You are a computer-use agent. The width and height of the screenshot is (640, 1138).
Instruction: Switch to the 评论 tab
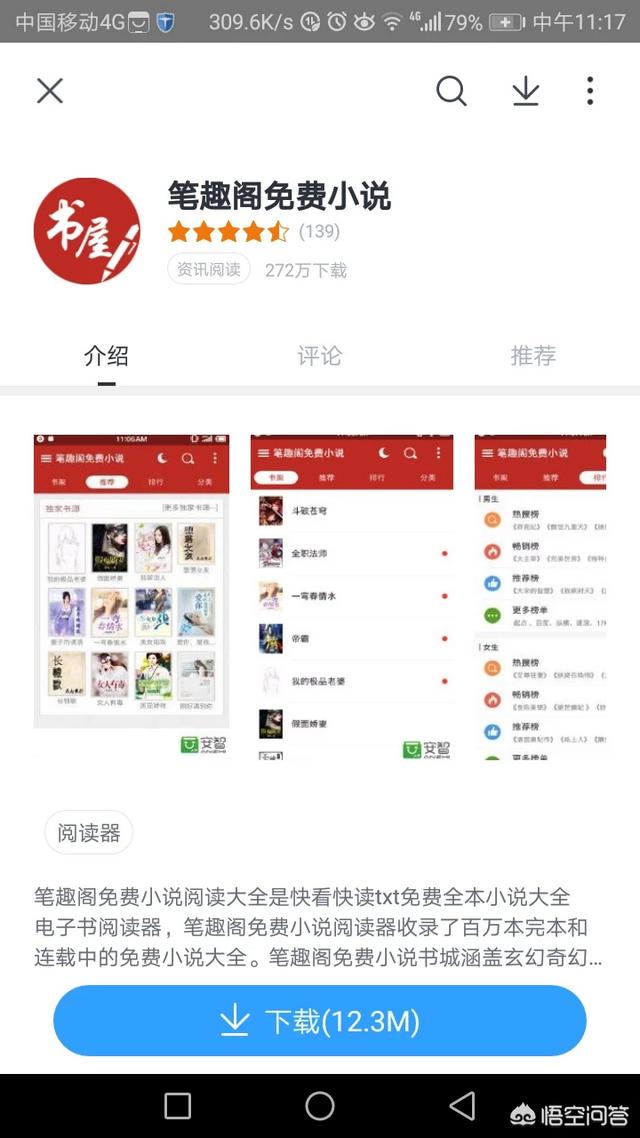(x=319, y=356)
